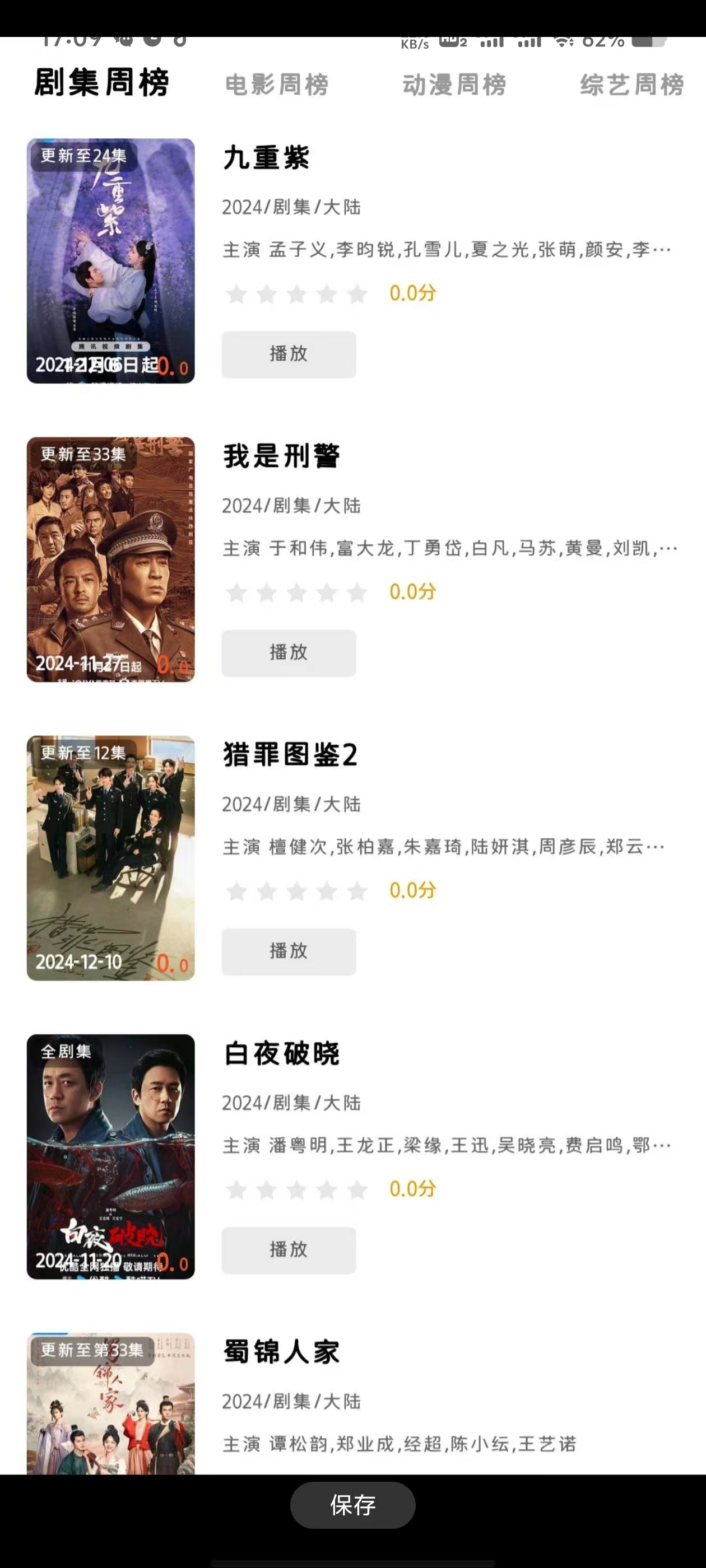View the 我是刑警 poster thumbnail
This screenshot has width=706, height=1568.
pos(111,559)
